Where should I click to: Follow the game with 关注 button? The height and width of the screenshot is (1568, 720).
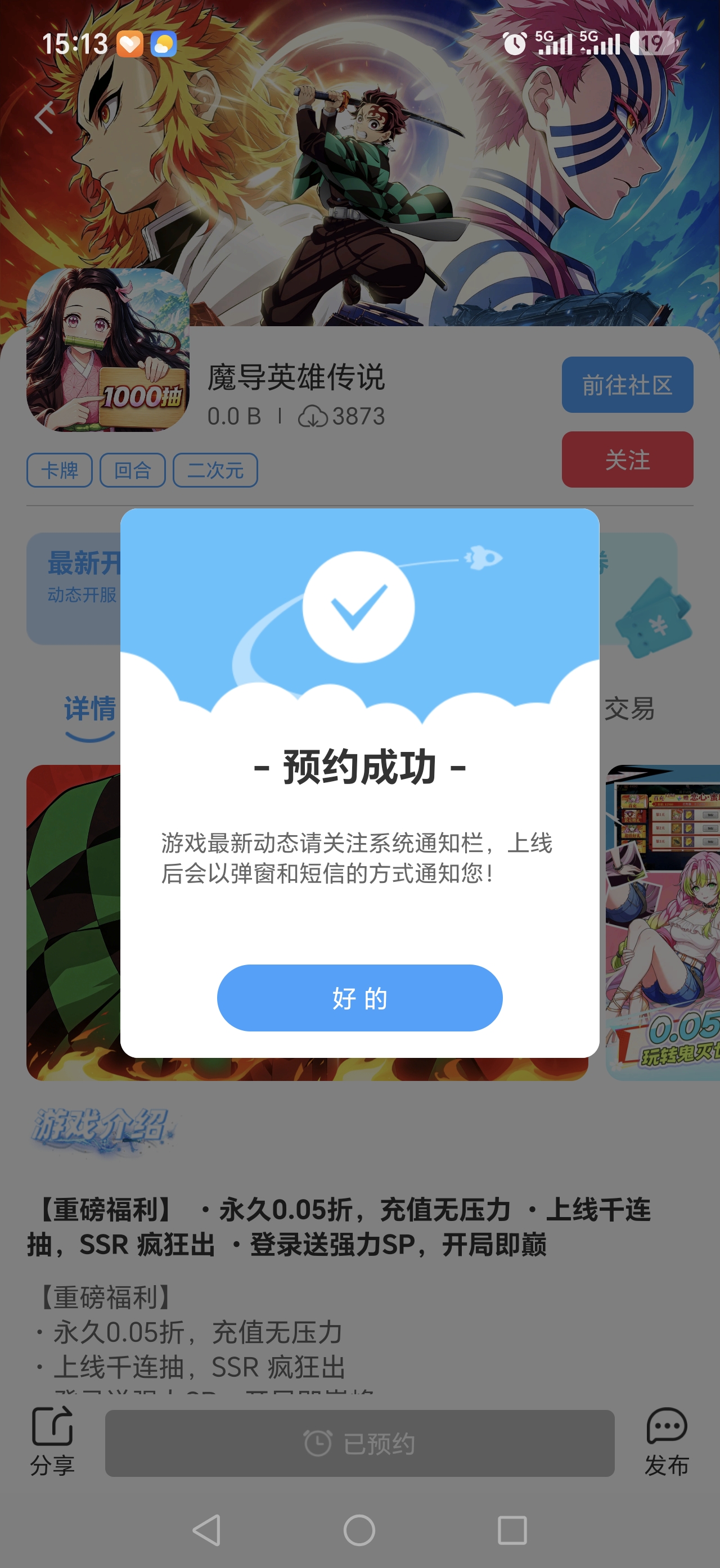coord(627,459)
